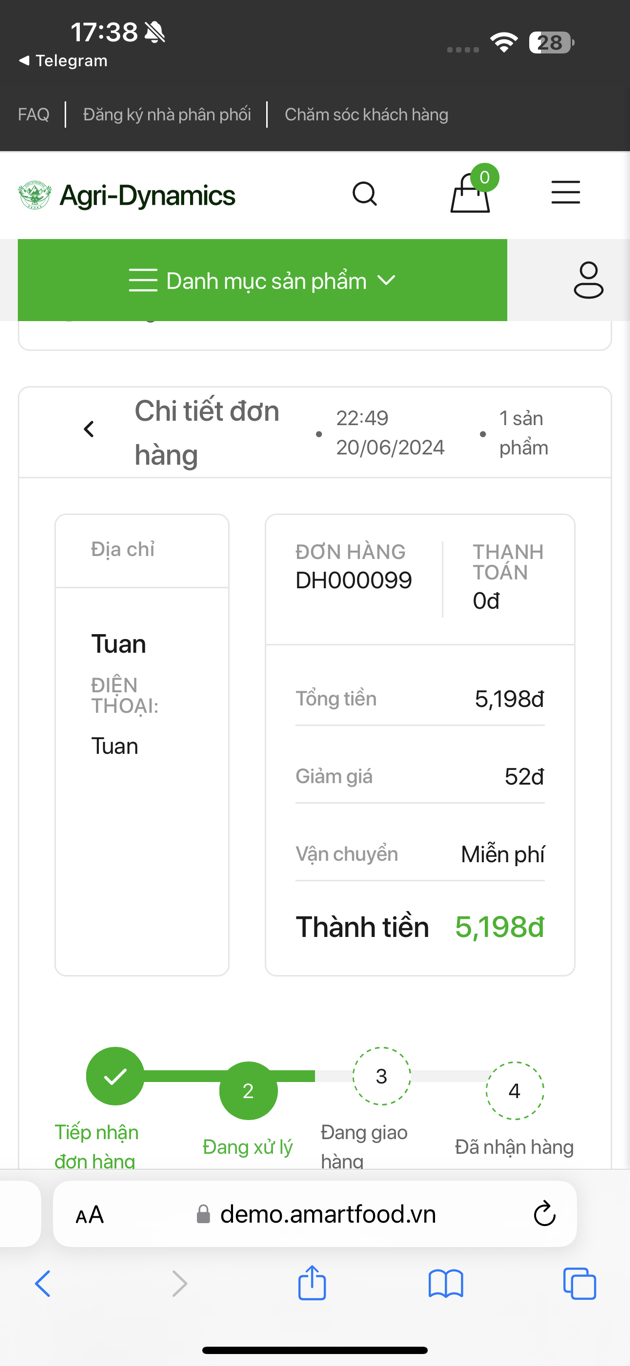The width and height of the screenshot is (630, 1366).
Task: Open the user account icon
Action: pos(588,281)
